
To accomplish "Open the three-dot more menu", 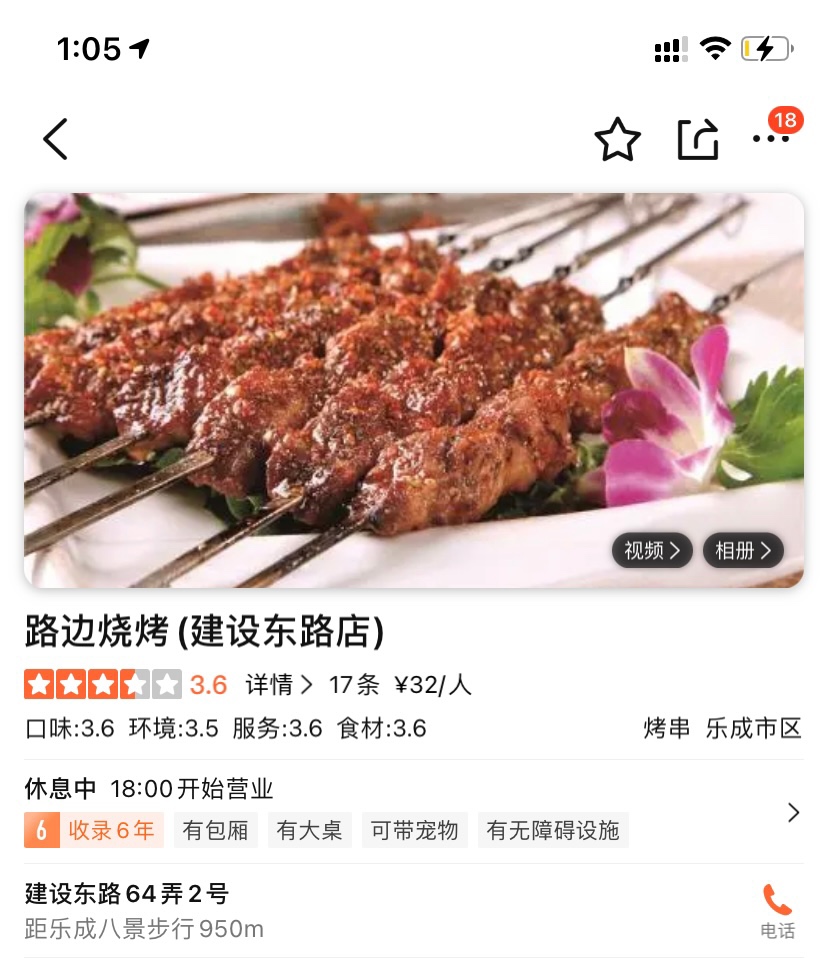I will coord(770,139).
